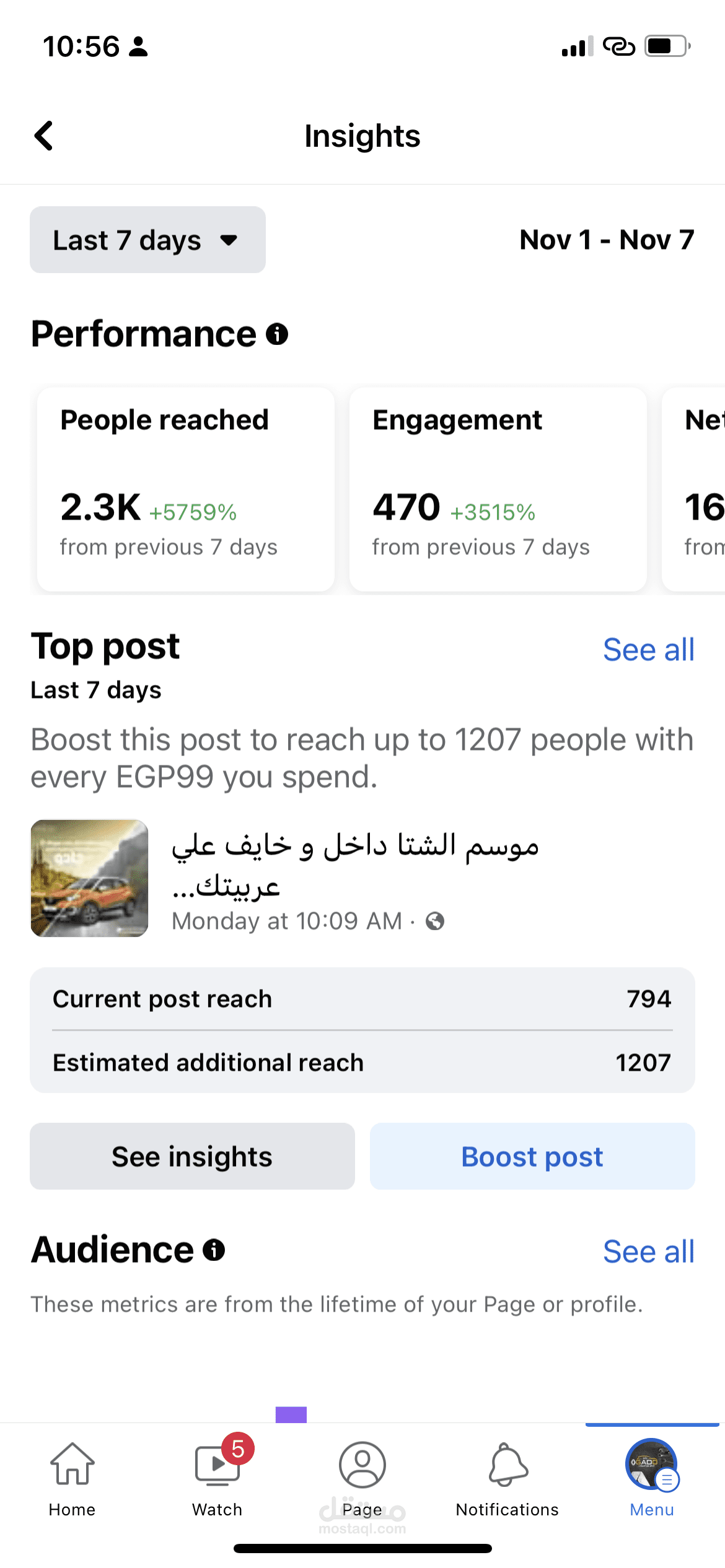Tap the People reached performance card

[x=185, y=489]
